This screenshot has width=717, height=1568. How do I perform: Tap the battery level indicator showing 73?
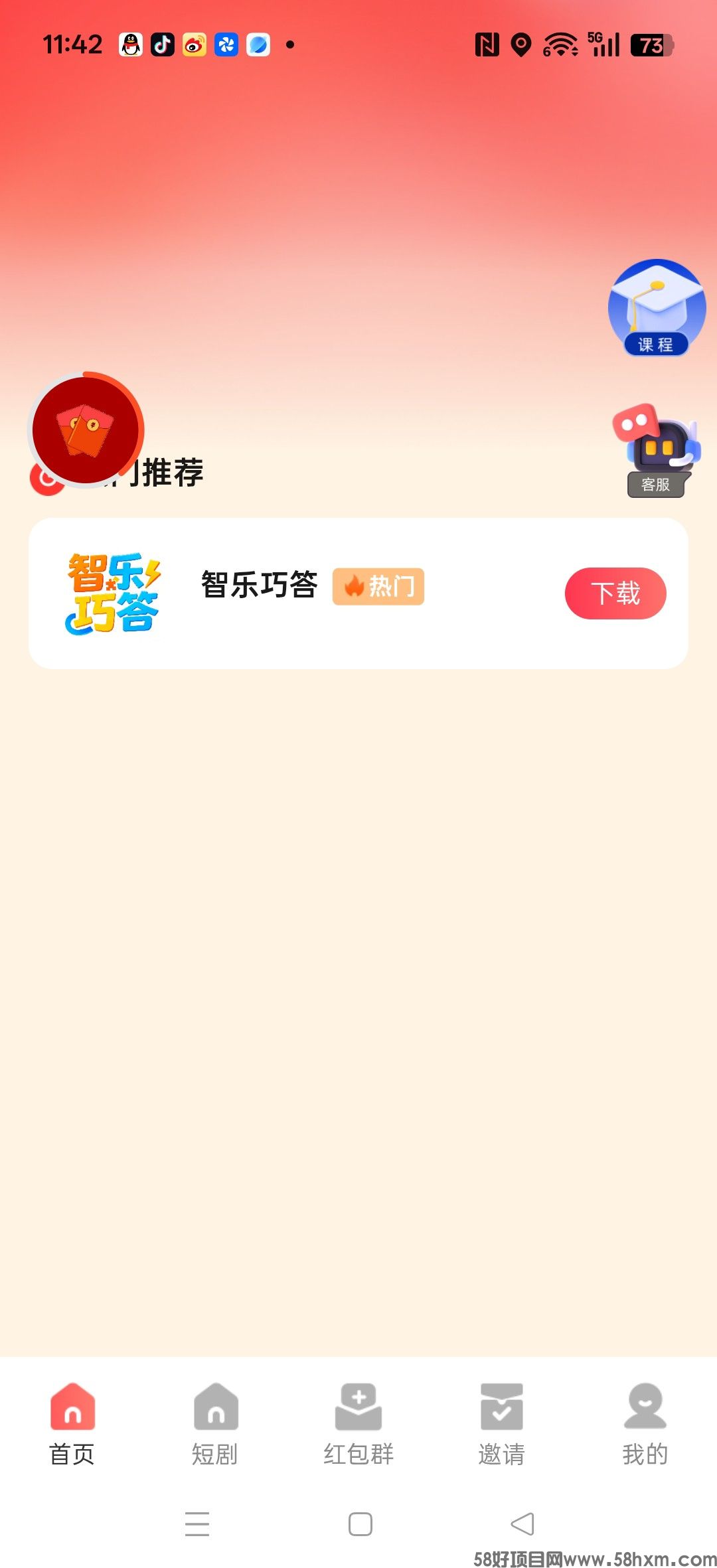tap(651, 44)
